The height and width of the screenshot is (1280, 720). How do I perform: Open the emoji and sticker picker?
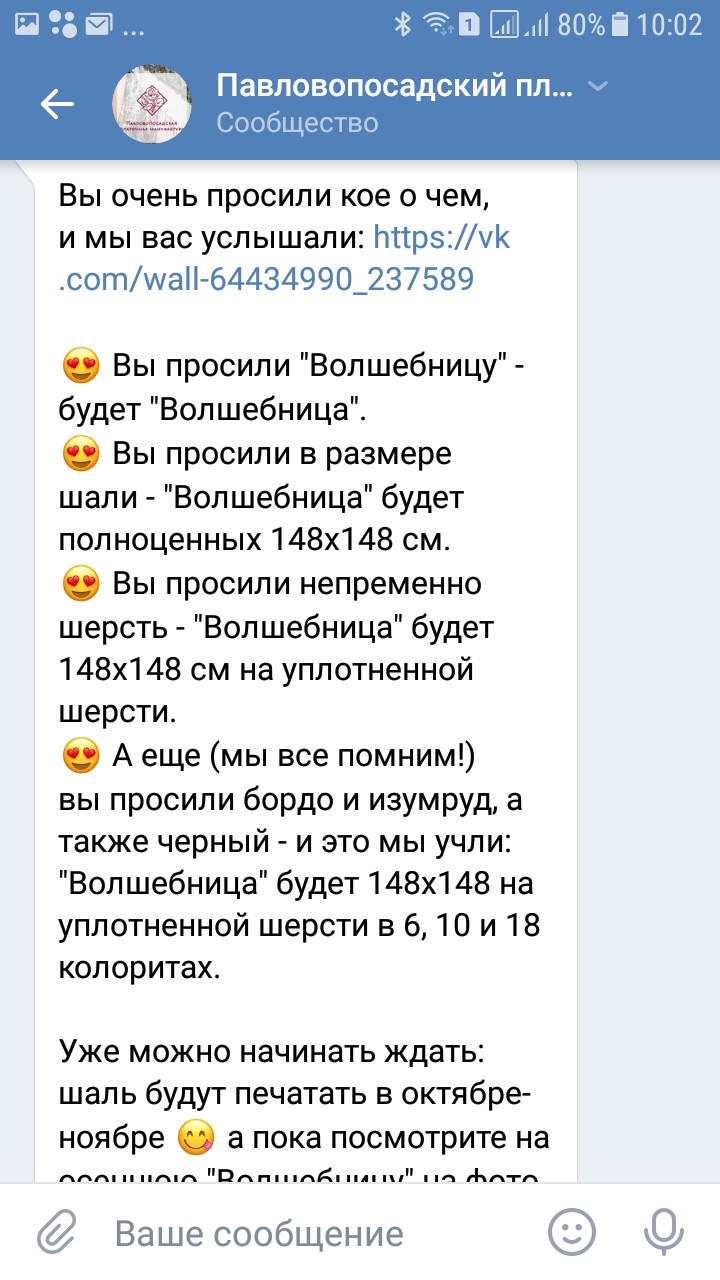(572, 1233)
